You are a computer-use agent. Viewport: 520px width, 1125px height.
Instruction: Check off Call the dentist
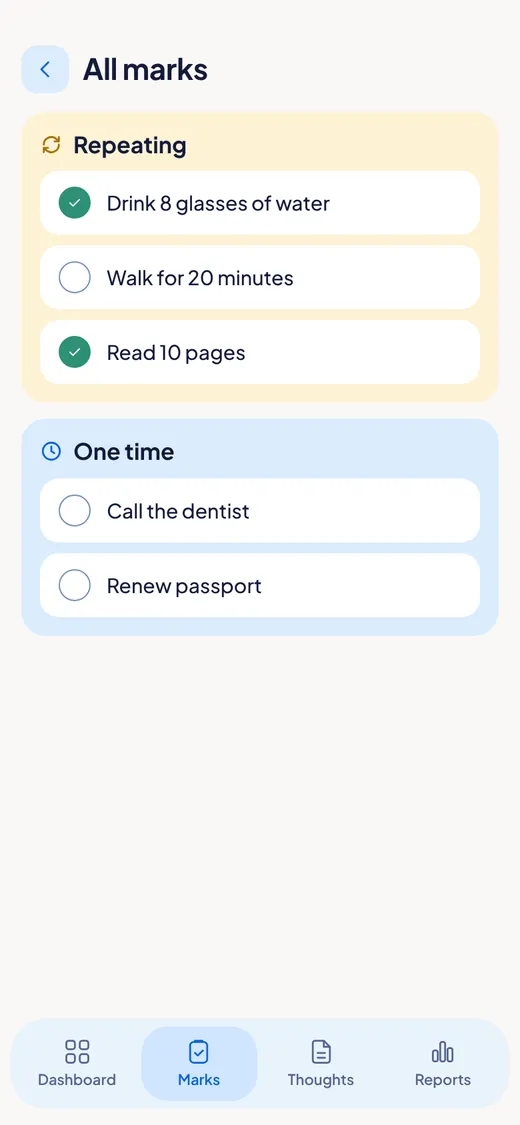click(x=75, y=511)
